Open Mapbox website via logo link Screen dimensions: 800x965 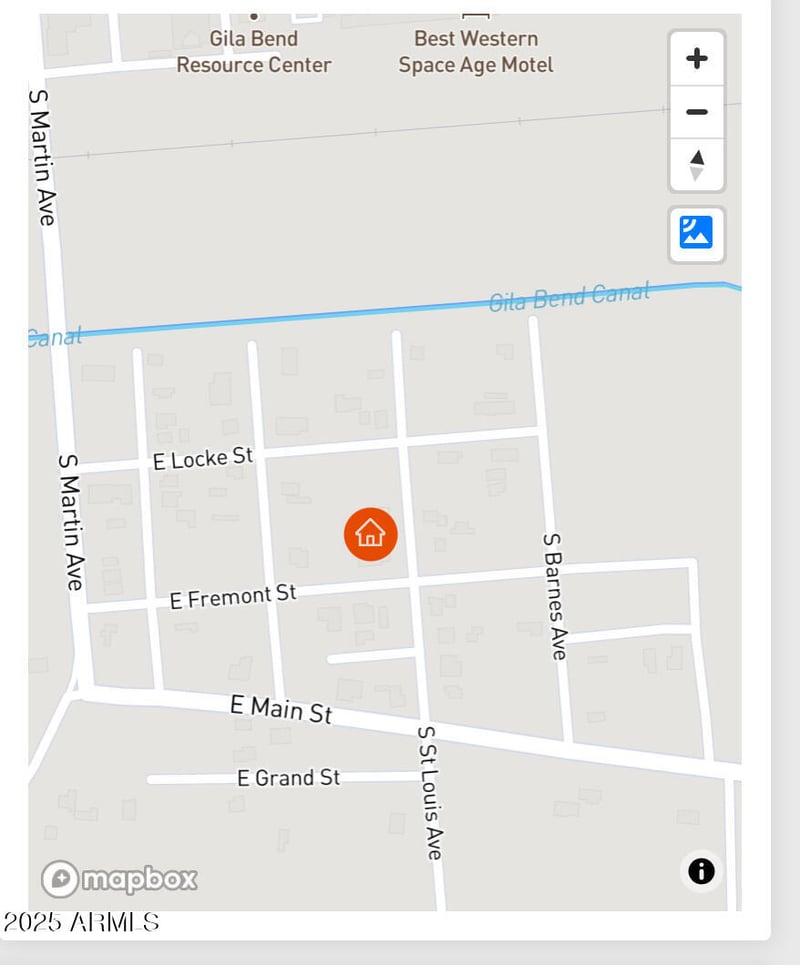click(x=120, y=878)
